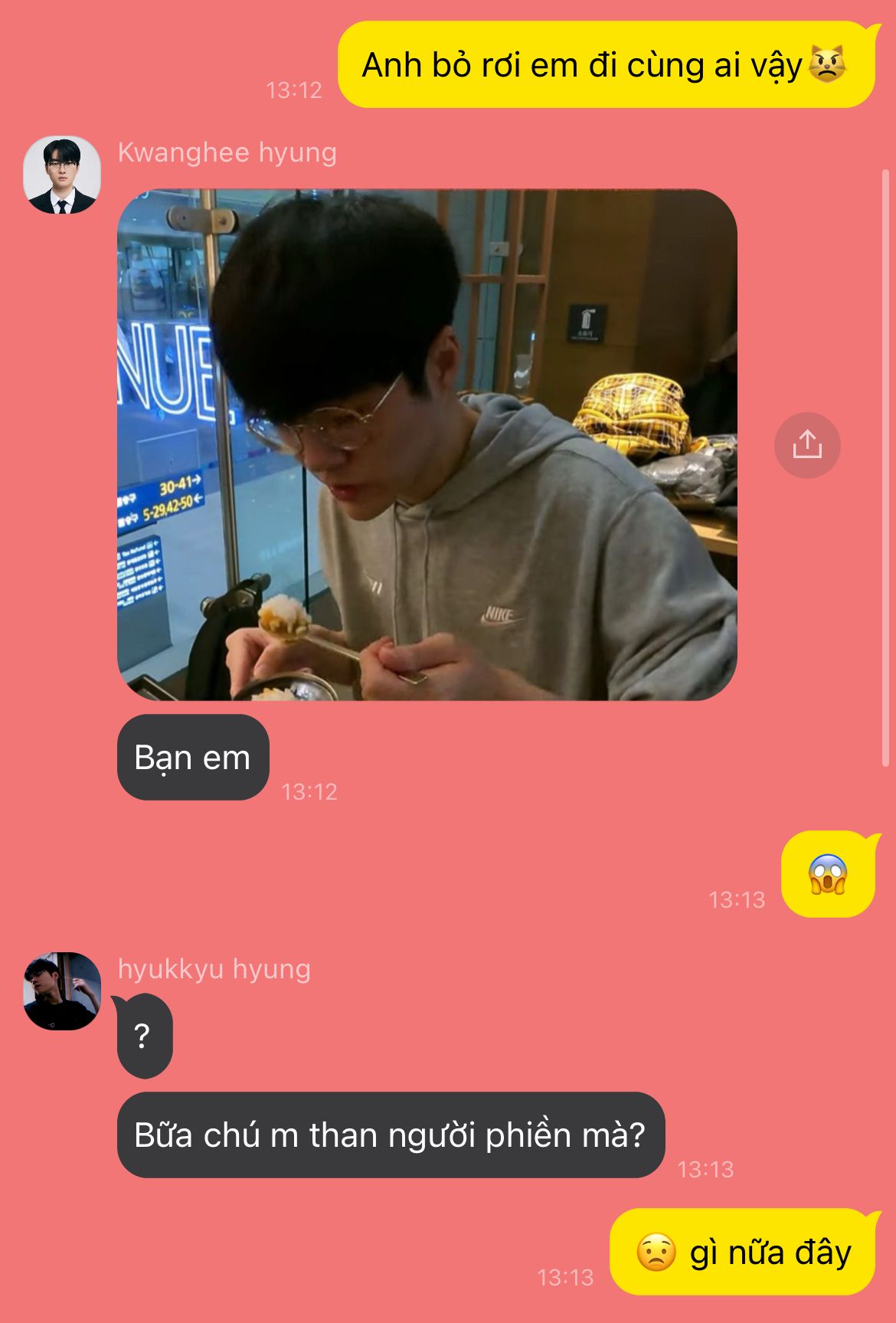The height and width of the screenshot is (1323, 896).
Task: View Kwanghee hyung's profile picture
Action: point(62,175)
